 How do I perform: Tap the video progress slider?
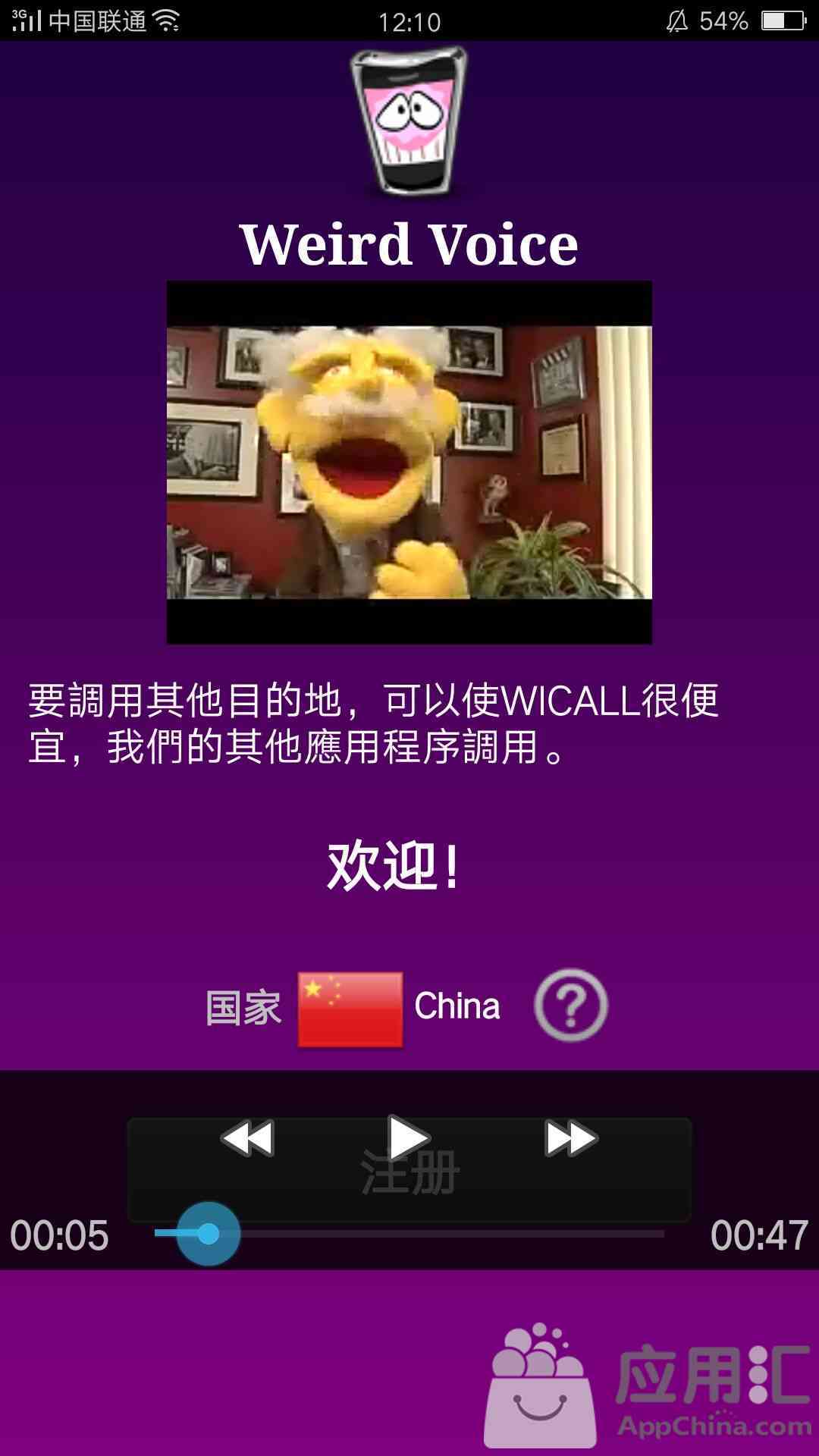click(409, 1234)
